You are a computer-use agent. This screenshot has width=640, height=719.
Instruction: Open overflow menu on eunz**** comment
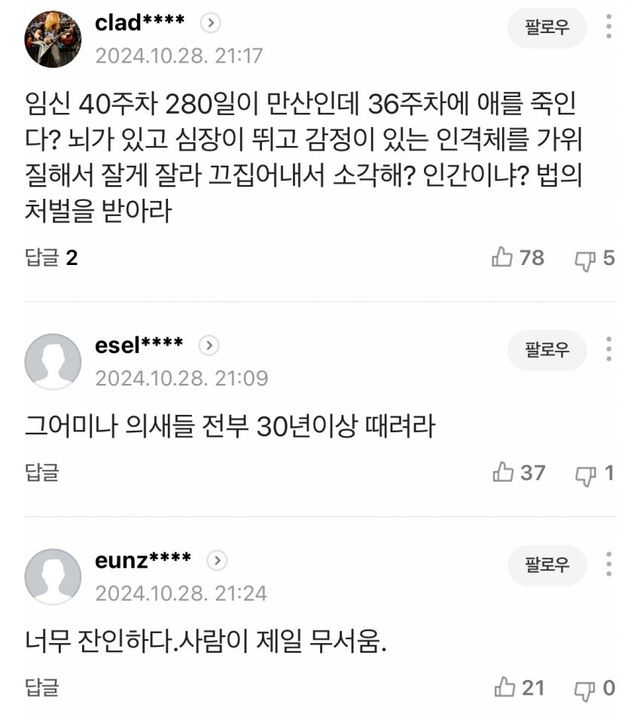609,565
